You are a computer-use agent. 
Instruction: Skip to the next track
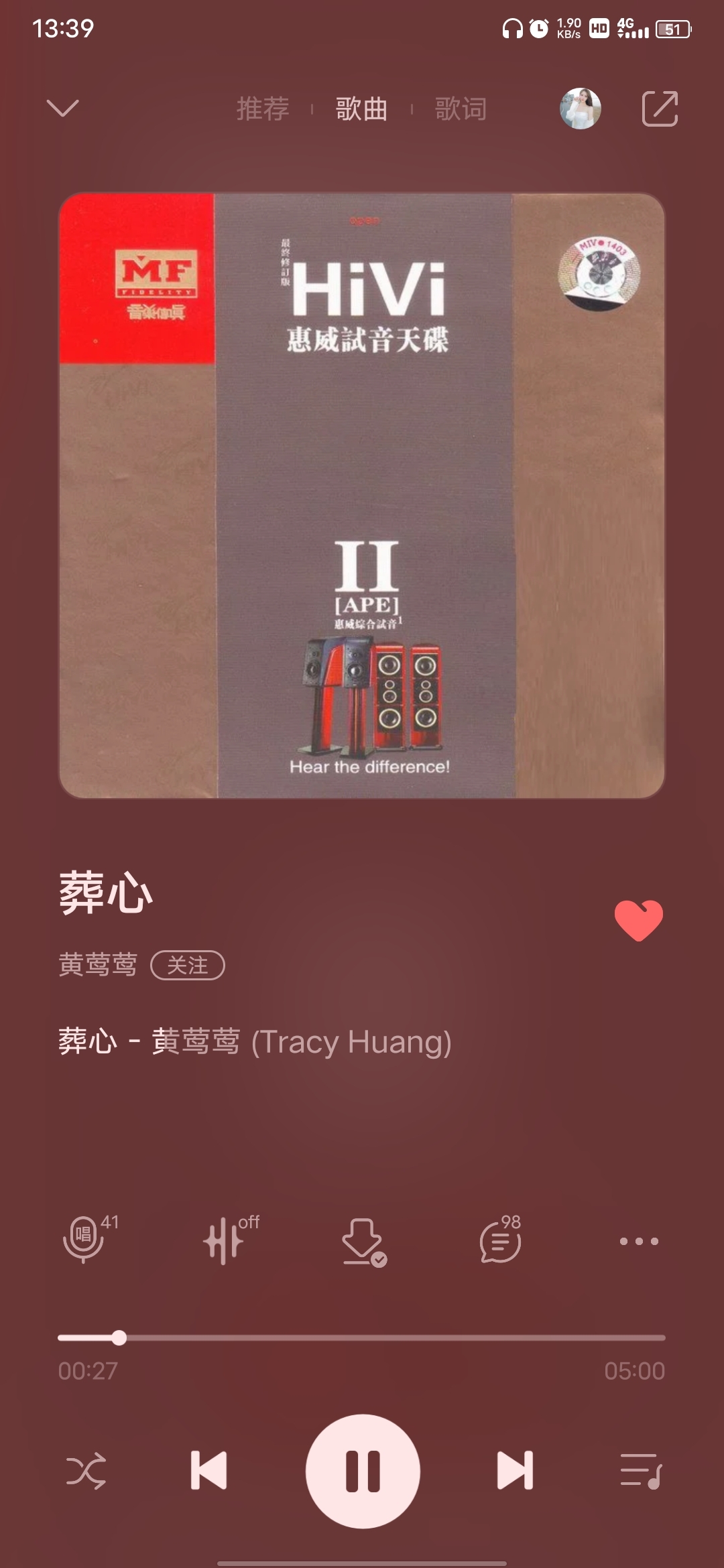tap(515, 1471)
